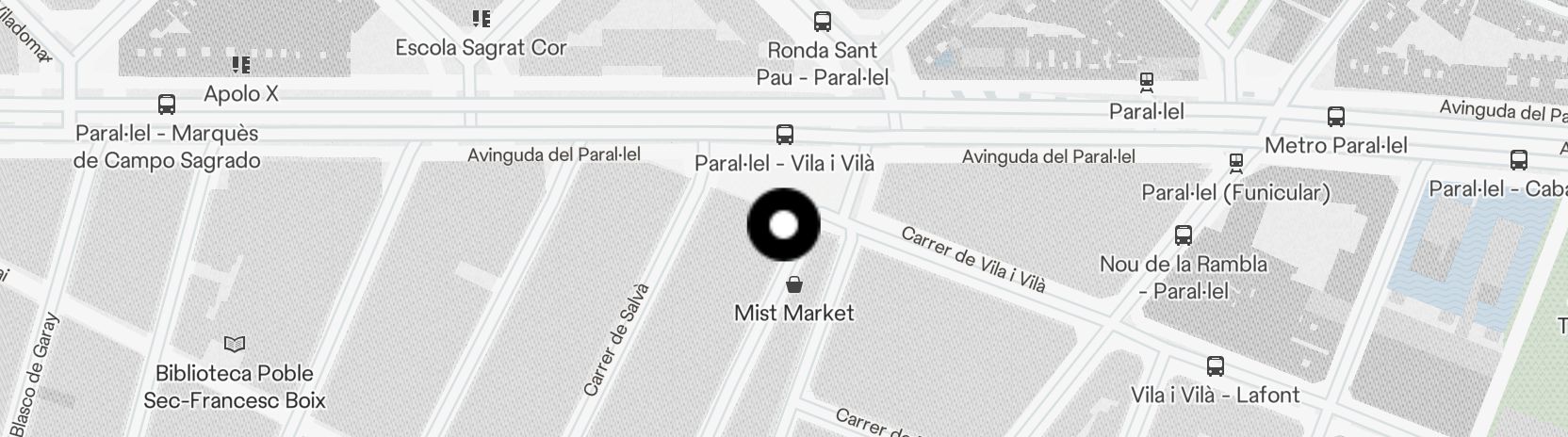Screen dimensions: 1568x437
Task: Select the Paral·lel - Marquès de Campo Sagrado stop
Action: tap(167, 105)
